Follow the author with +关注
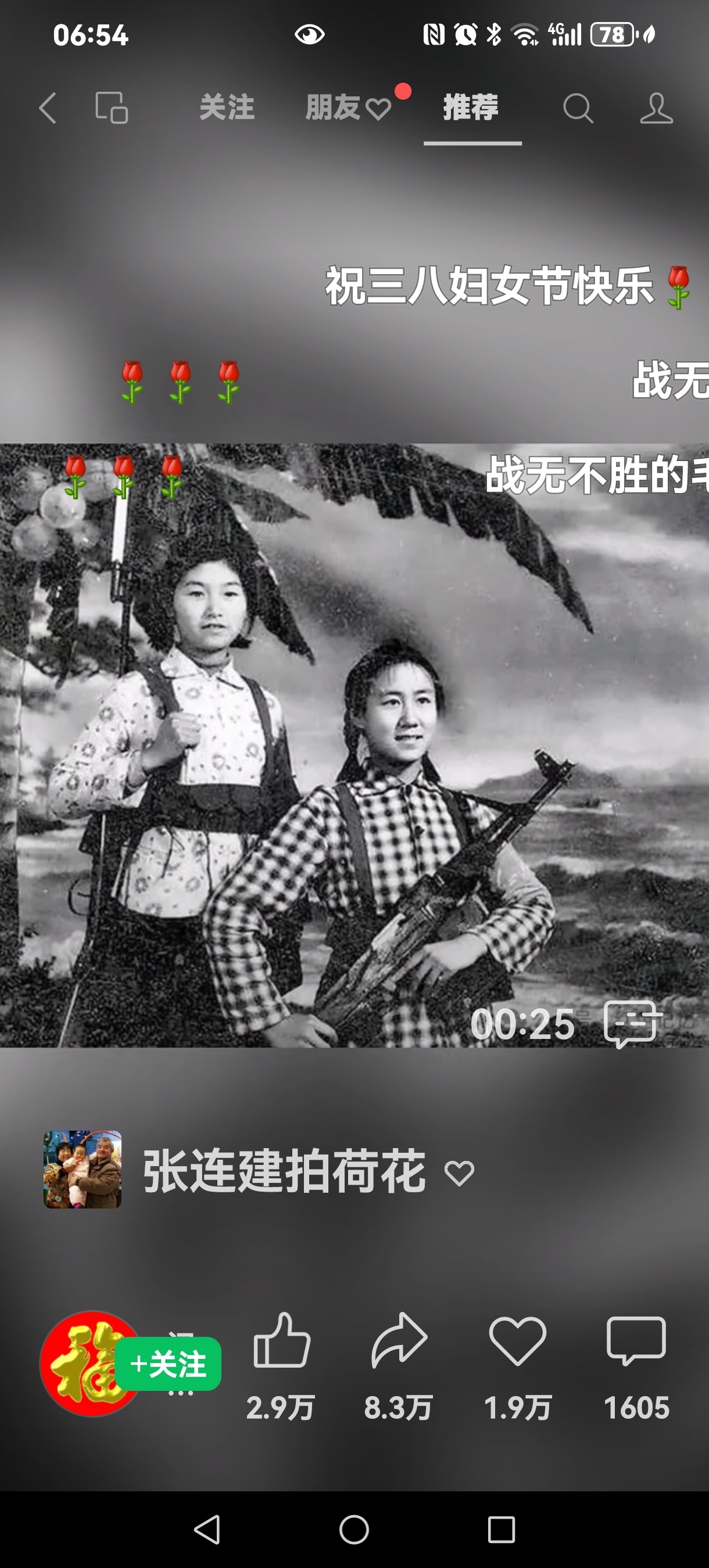 168,1364
